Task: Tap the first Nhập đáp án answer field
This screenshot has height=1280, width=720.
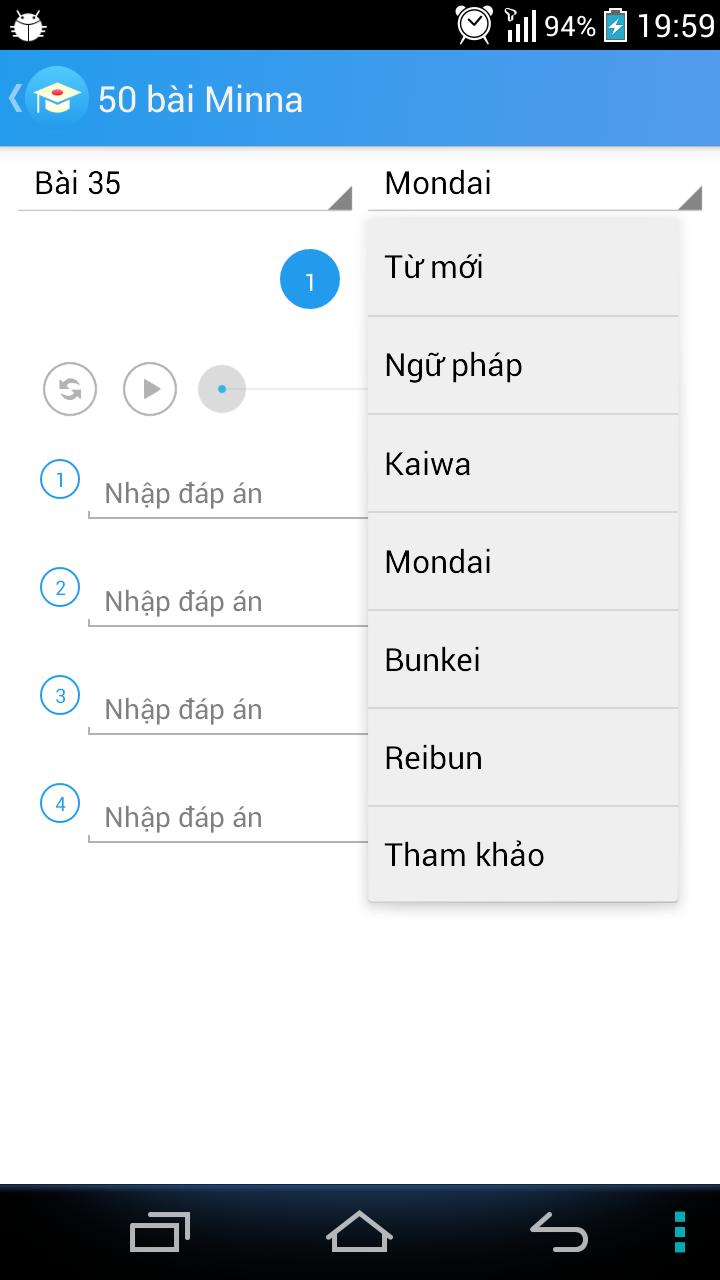Action: point(200,493)
